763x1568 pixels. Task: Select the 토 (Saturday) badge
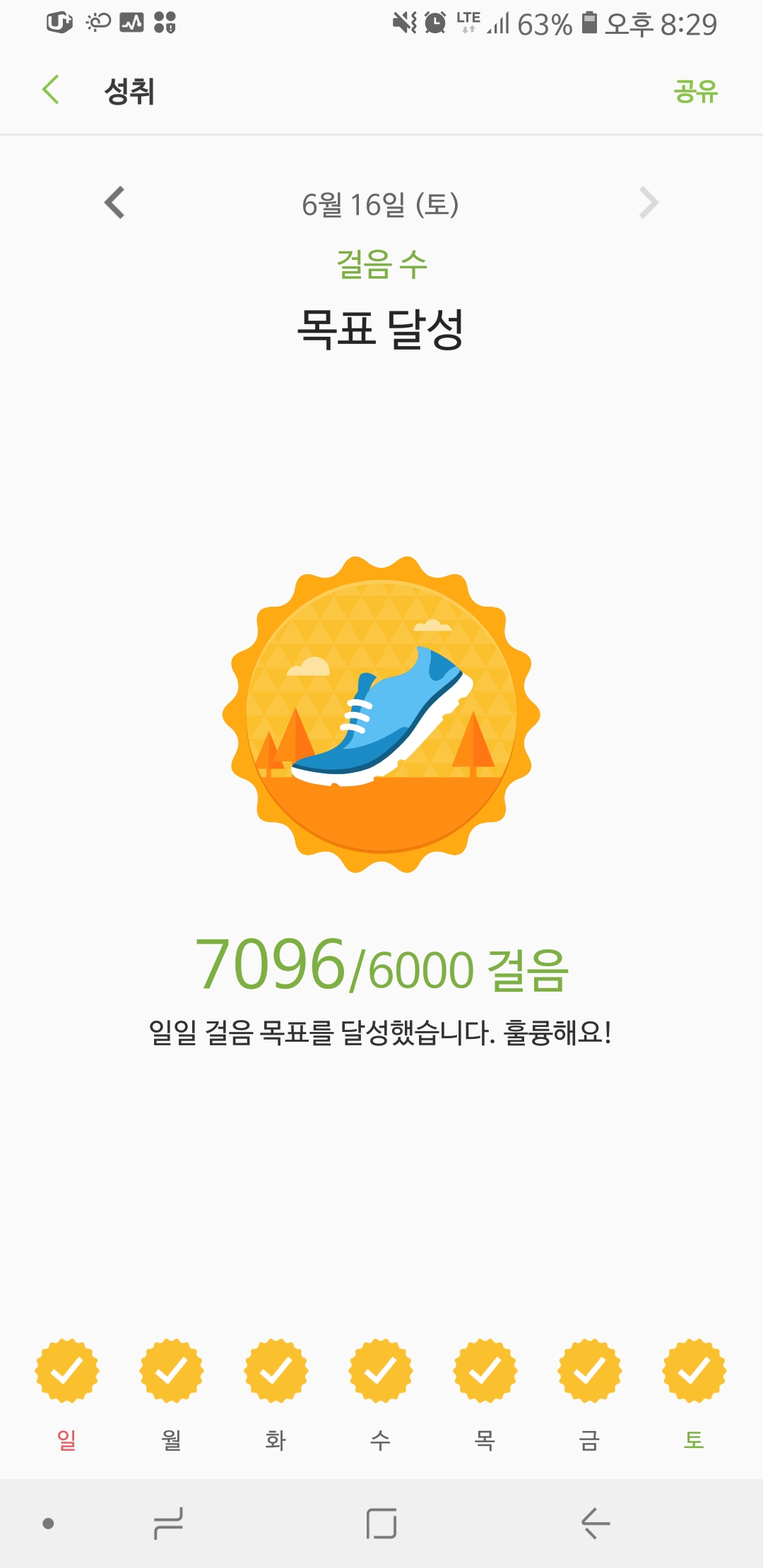click(694, 1370)
